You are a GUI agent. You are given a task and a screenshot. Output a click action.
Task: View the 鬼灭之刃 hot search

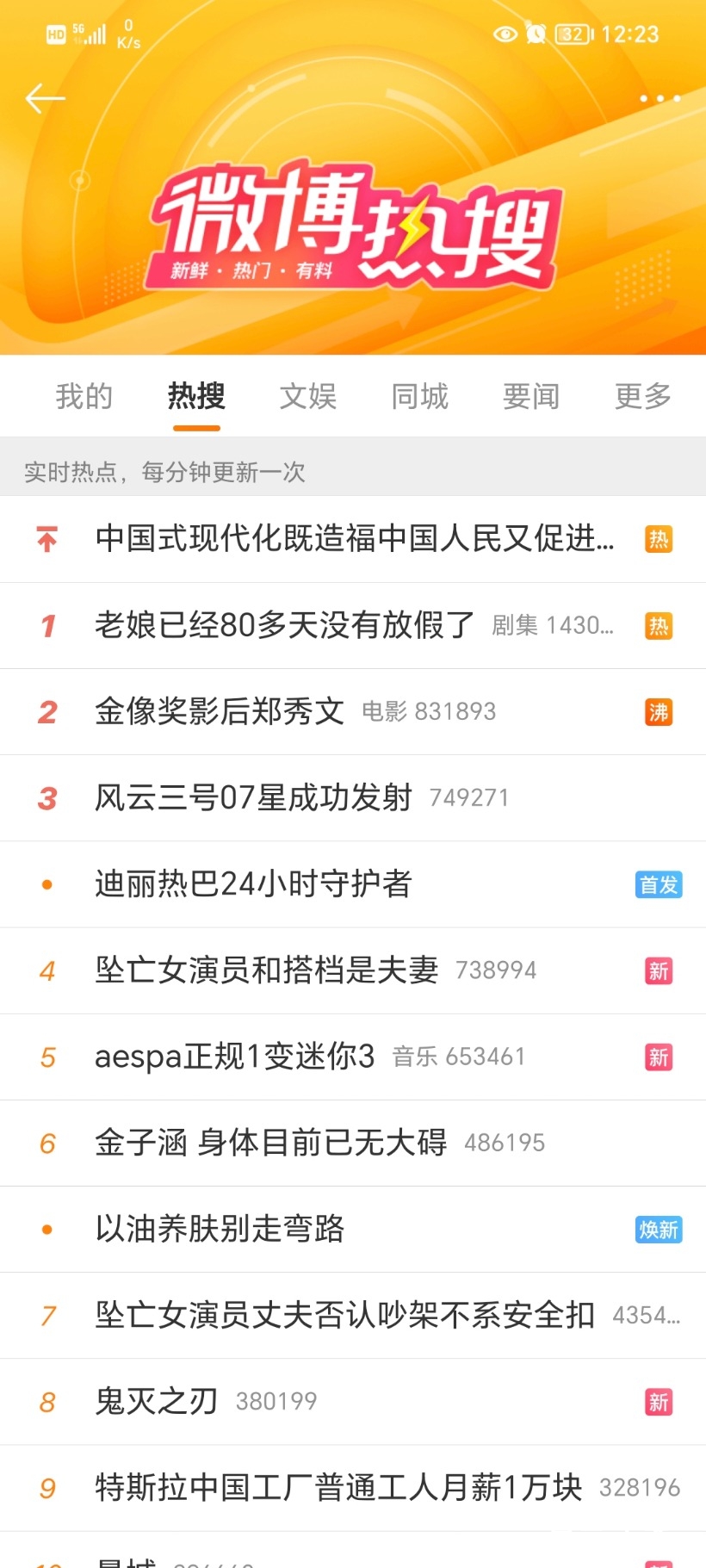(156, 1401)
